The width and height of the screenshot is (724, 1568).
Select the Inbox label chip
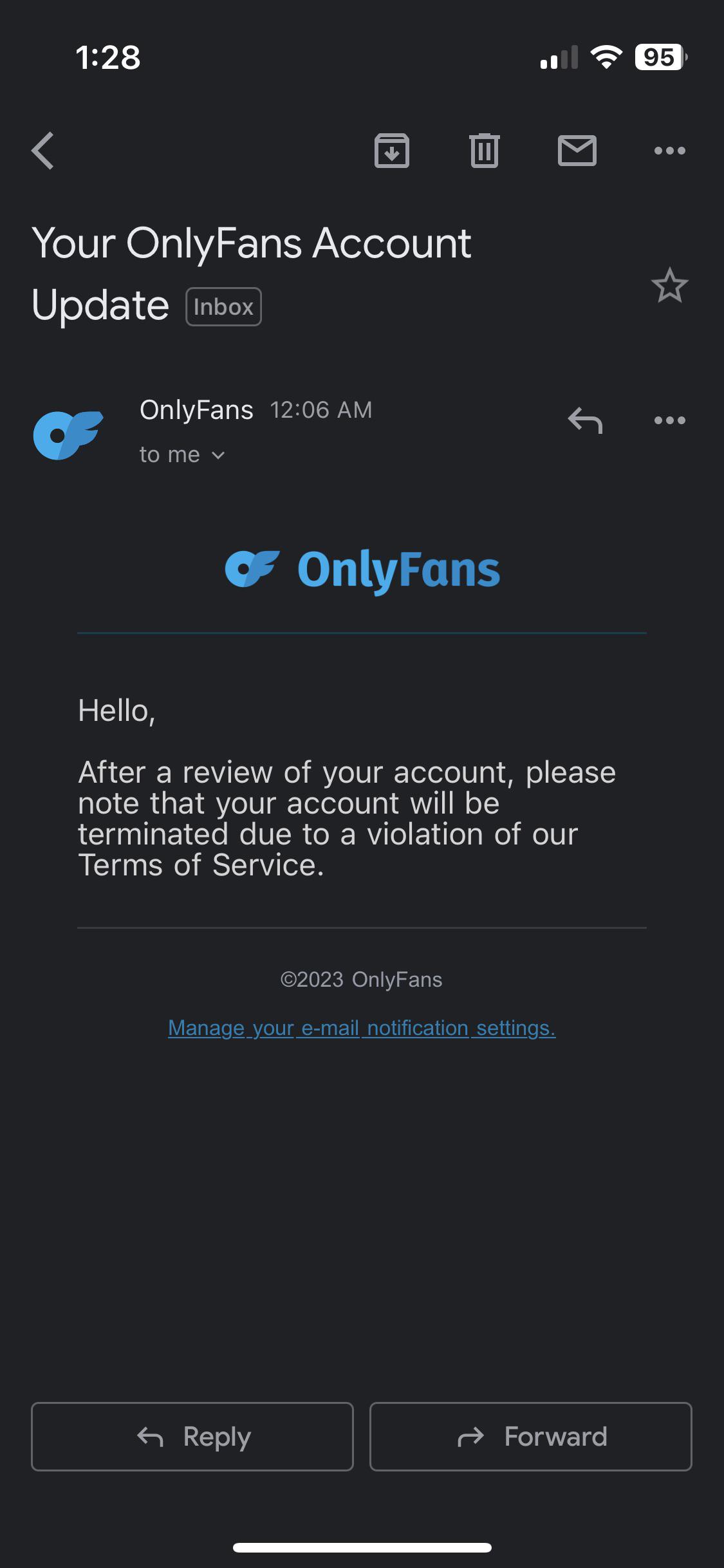click(223, 306)
